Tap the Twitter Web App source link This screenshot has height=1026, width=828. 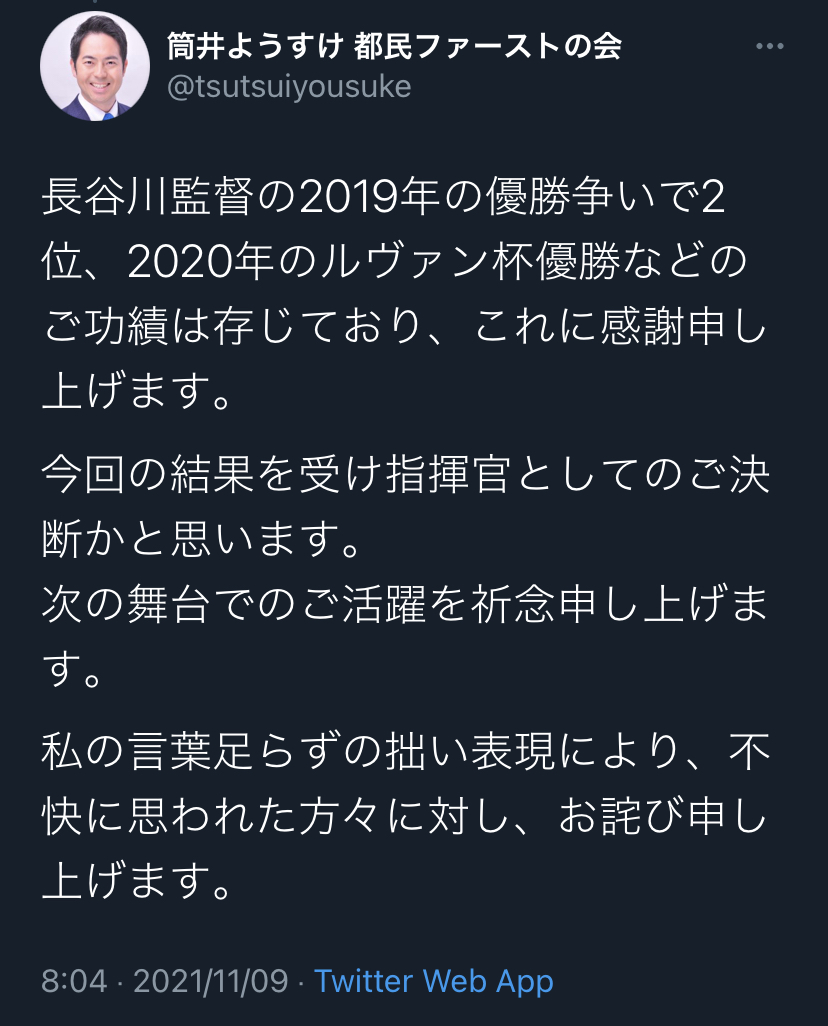click(x=433, y=980)
